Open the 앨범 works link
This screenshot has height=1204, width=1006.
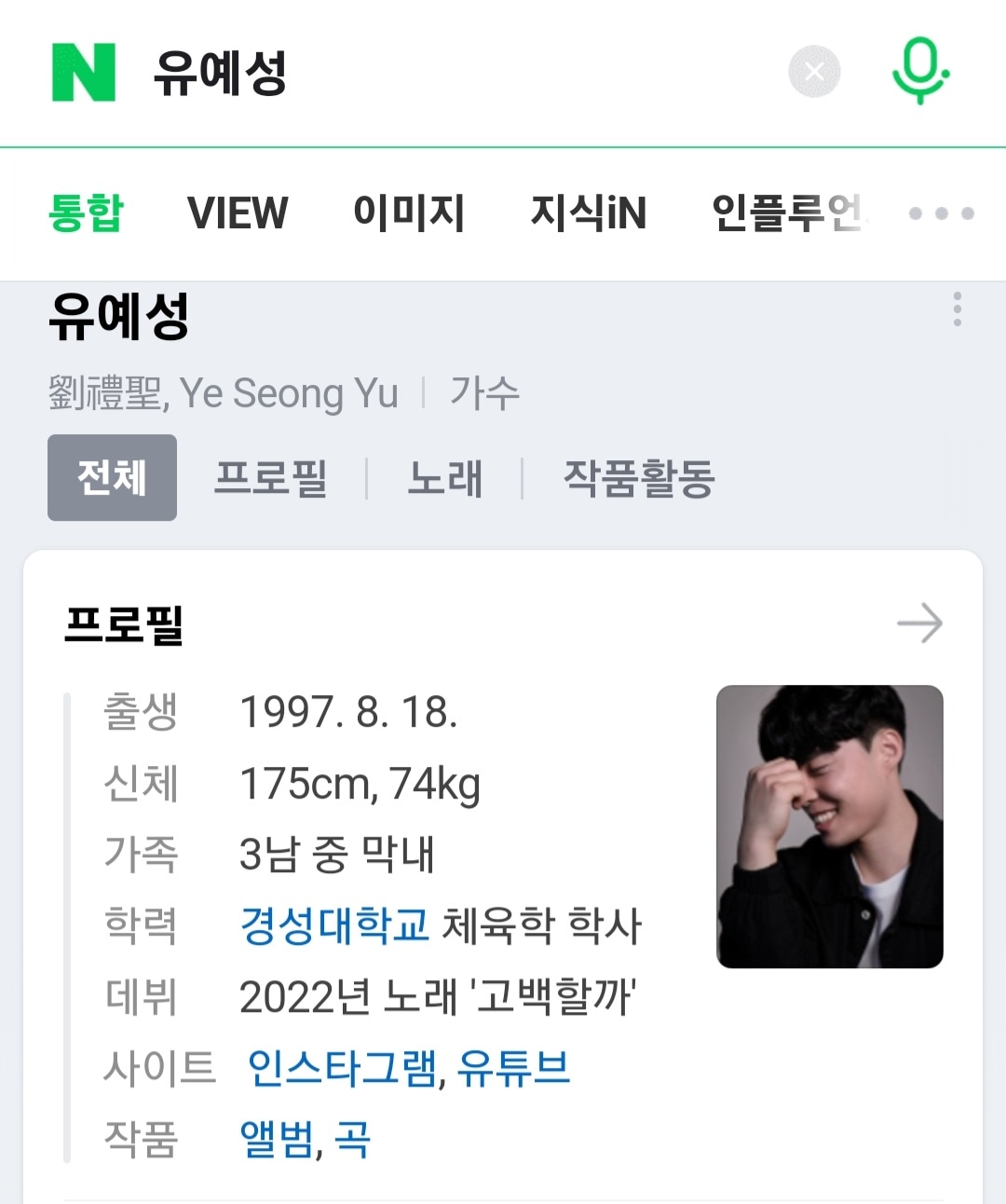pyautogui.click(x=277, y=1139)
